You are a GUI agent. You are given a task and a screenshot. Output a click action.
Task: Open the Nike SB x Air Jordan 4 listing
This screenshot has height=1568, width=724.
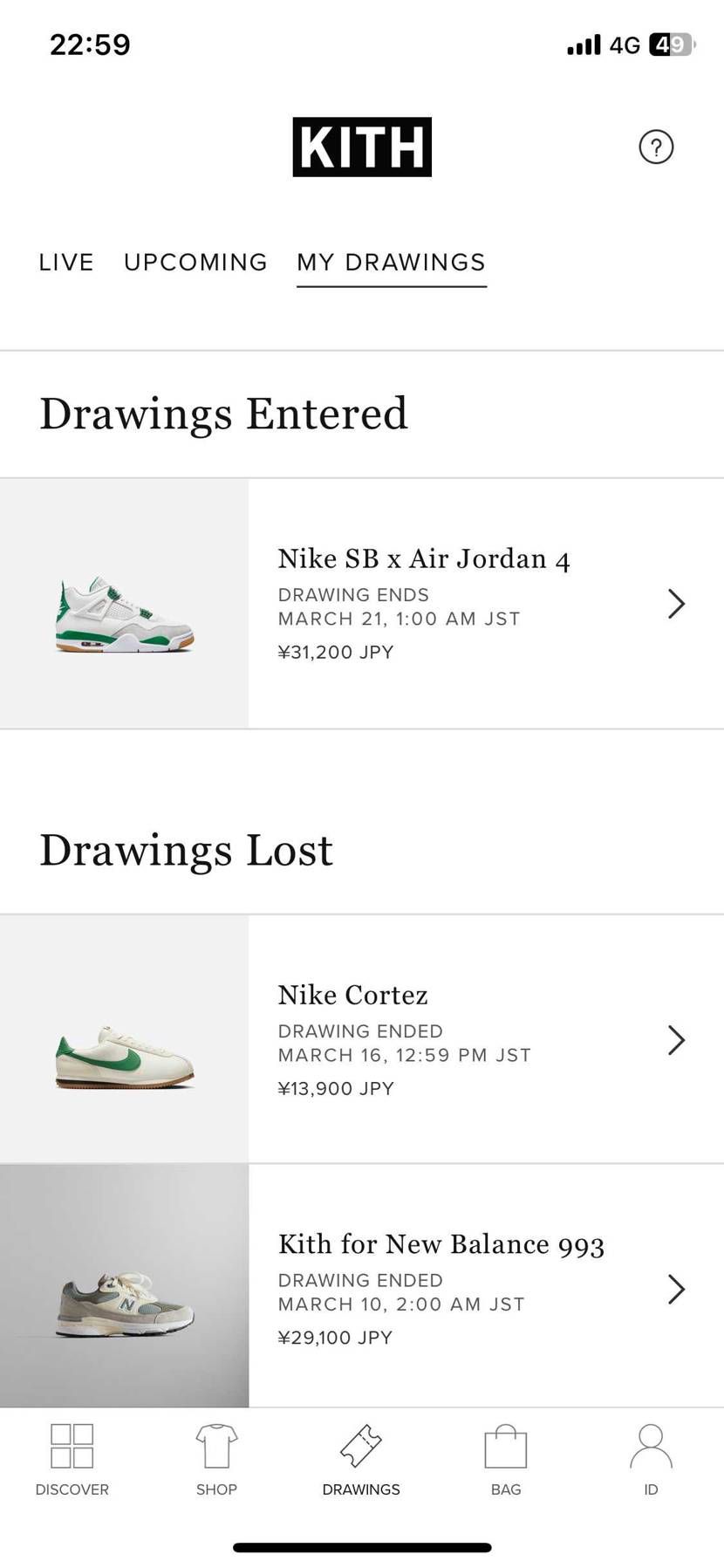[x=424, y=558]
